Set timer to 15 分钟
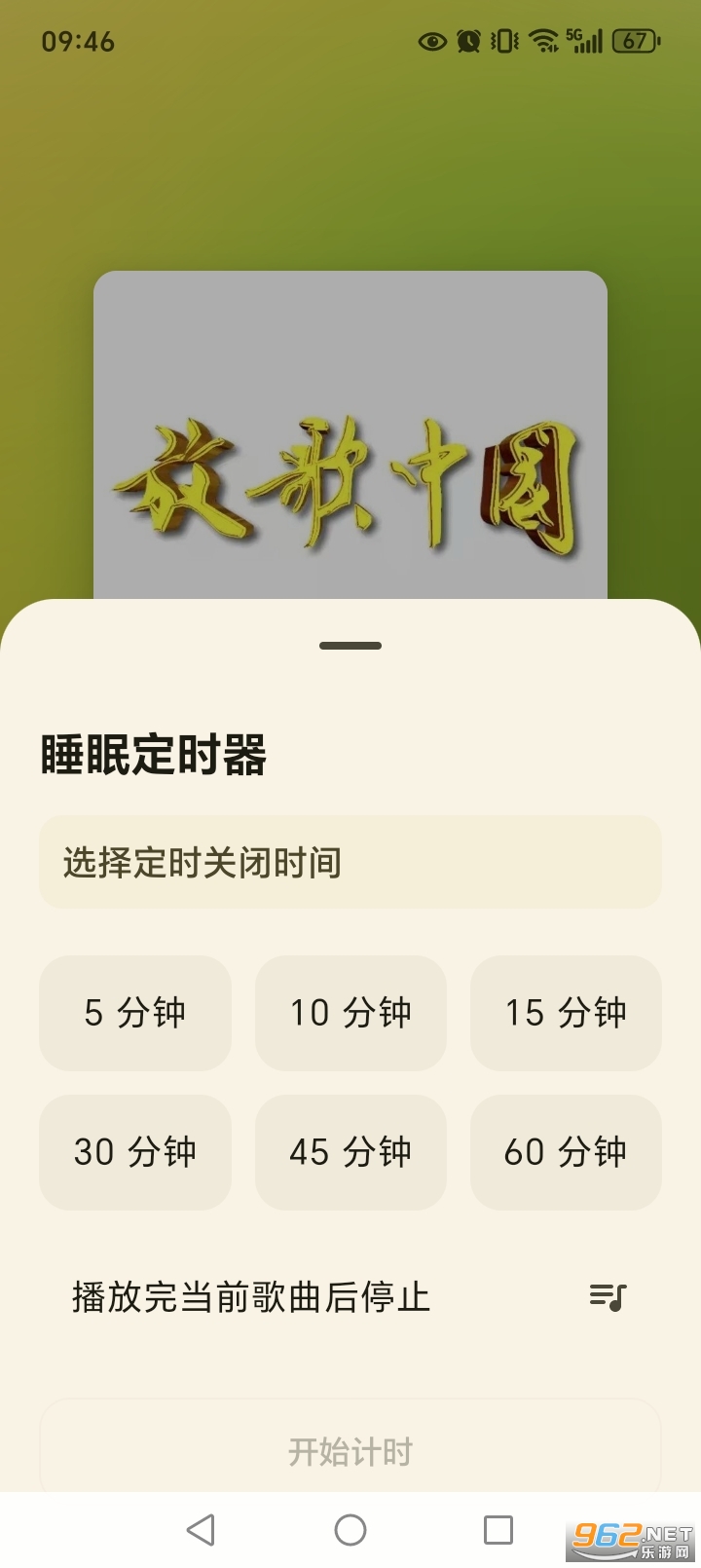 click(566, 1013)
